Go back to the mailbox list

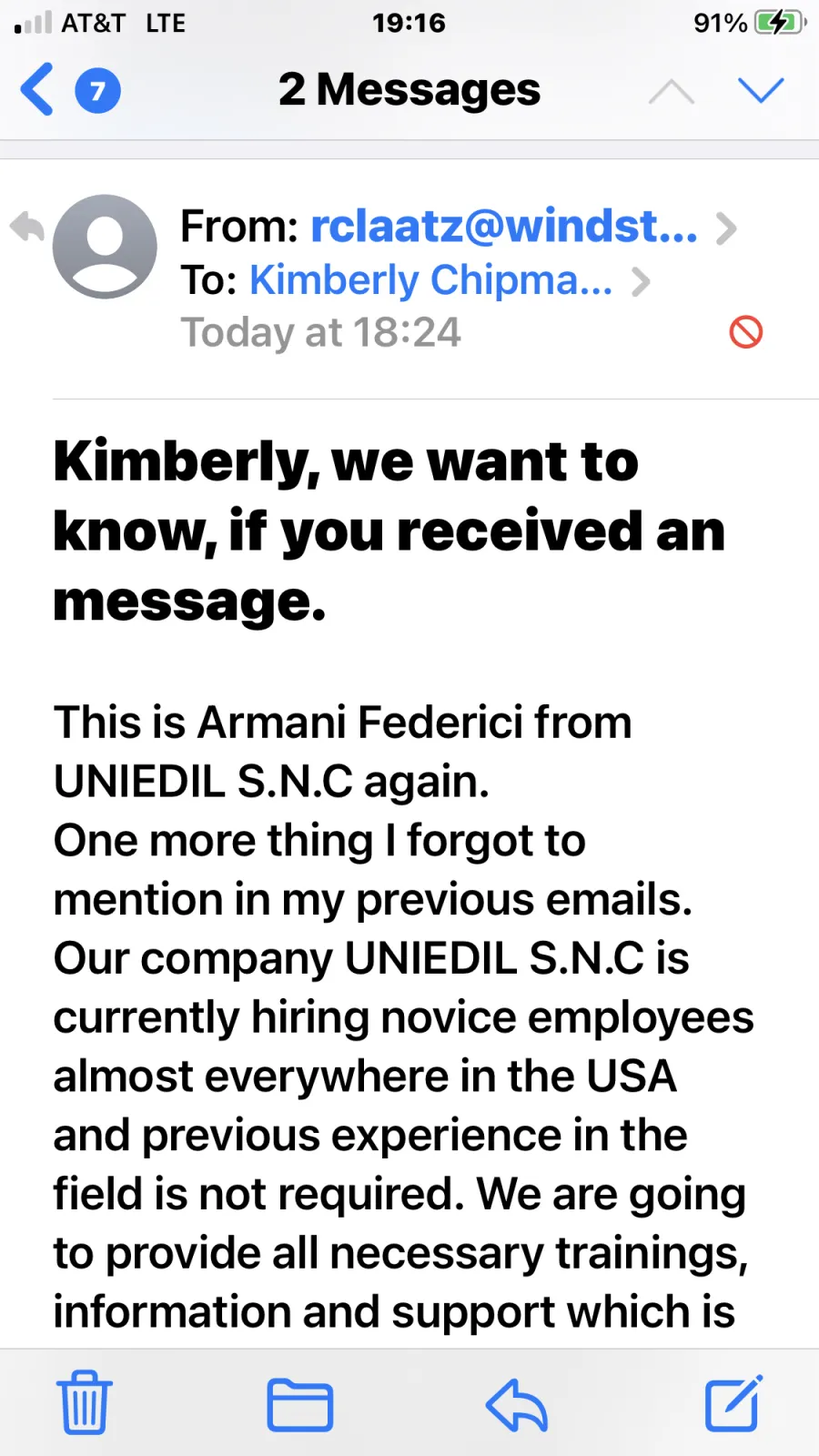(37, 90)
